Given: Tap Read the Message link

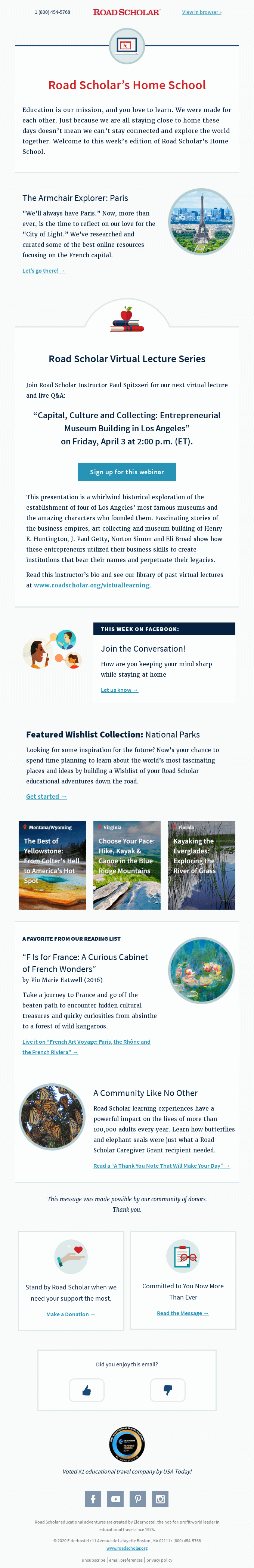Looking at the screenshot, I should (183, 1313).
